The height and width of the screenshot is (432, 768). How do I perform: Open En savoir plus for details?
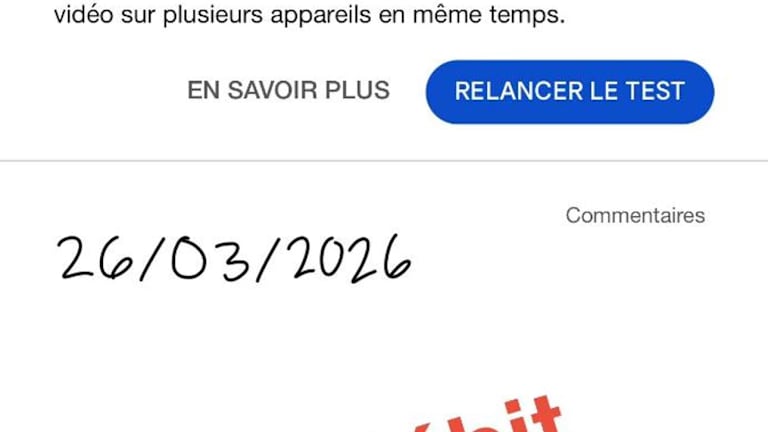click(x=288, y=90)
